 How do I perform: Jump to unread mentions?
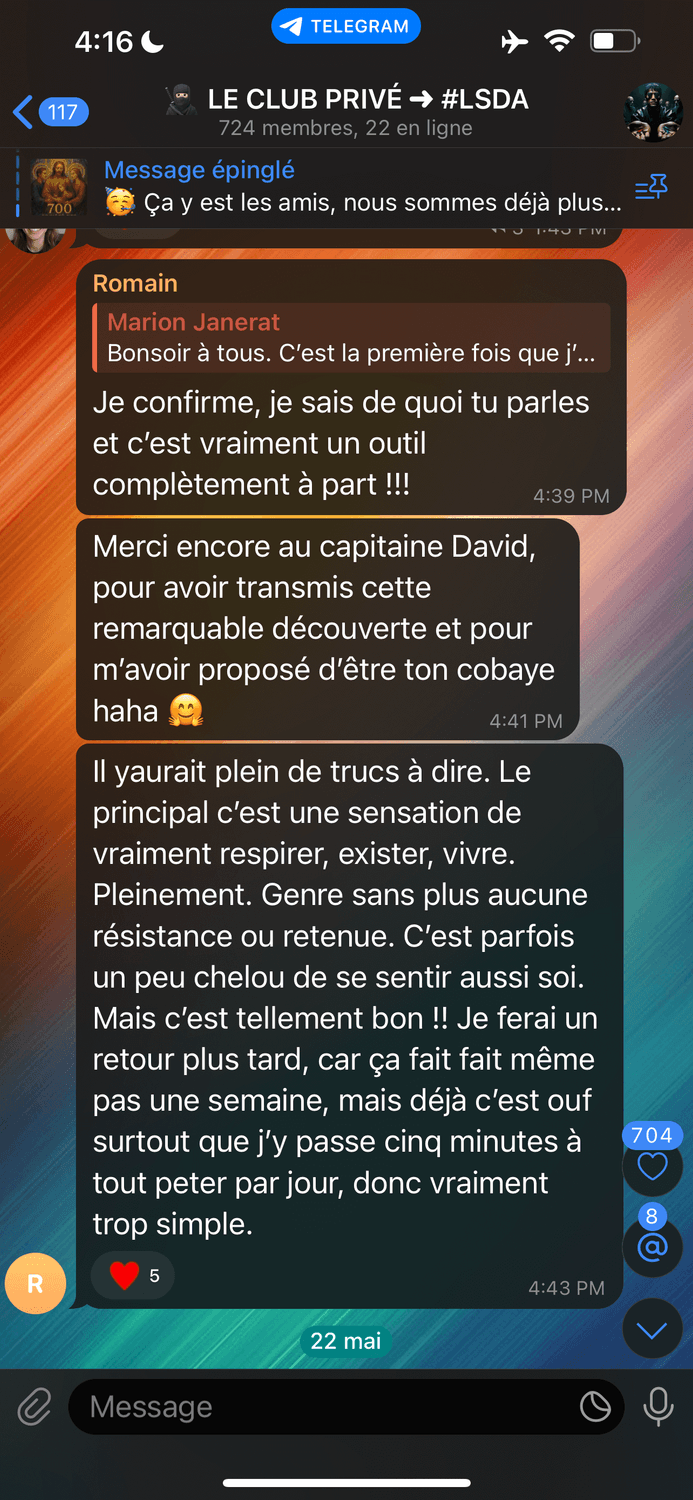tap(652, 1247)
